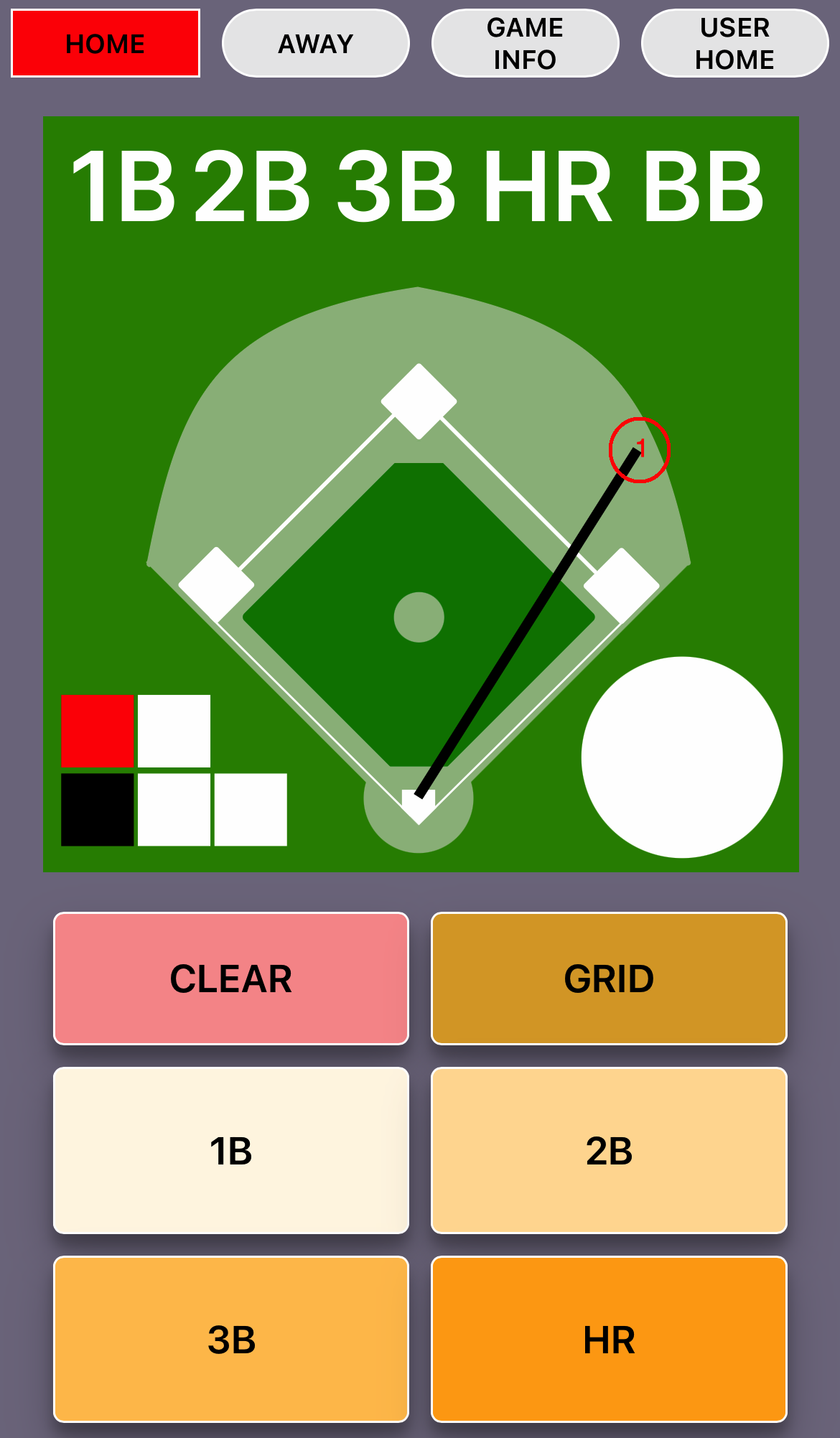Screen dimensions: 840x1438
Task: Toggle the GRID overlay
Action: click(609, 979)
